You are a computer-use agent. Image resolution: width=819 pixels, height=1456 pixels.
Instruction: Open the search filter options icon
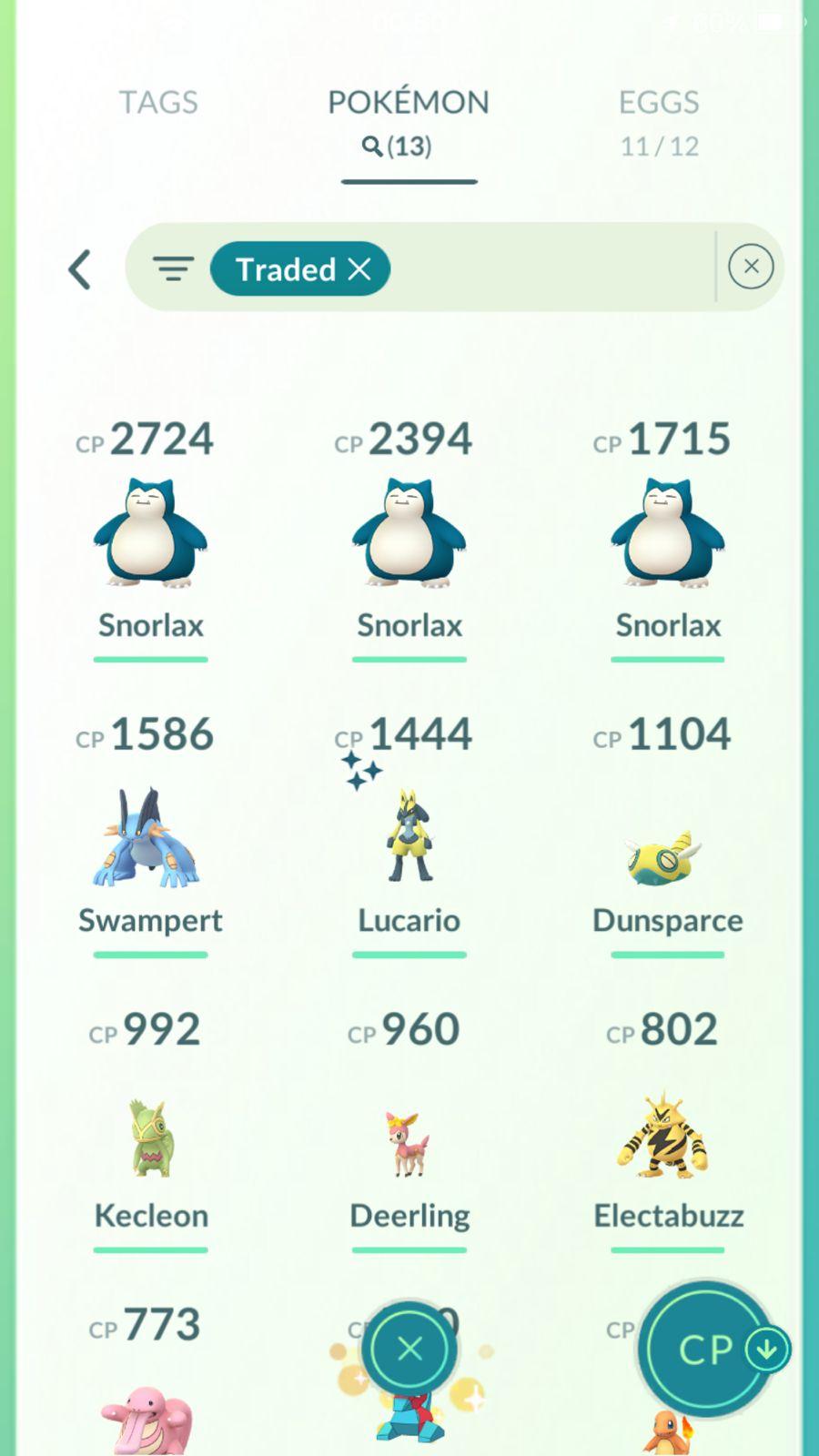pos(173,268)
